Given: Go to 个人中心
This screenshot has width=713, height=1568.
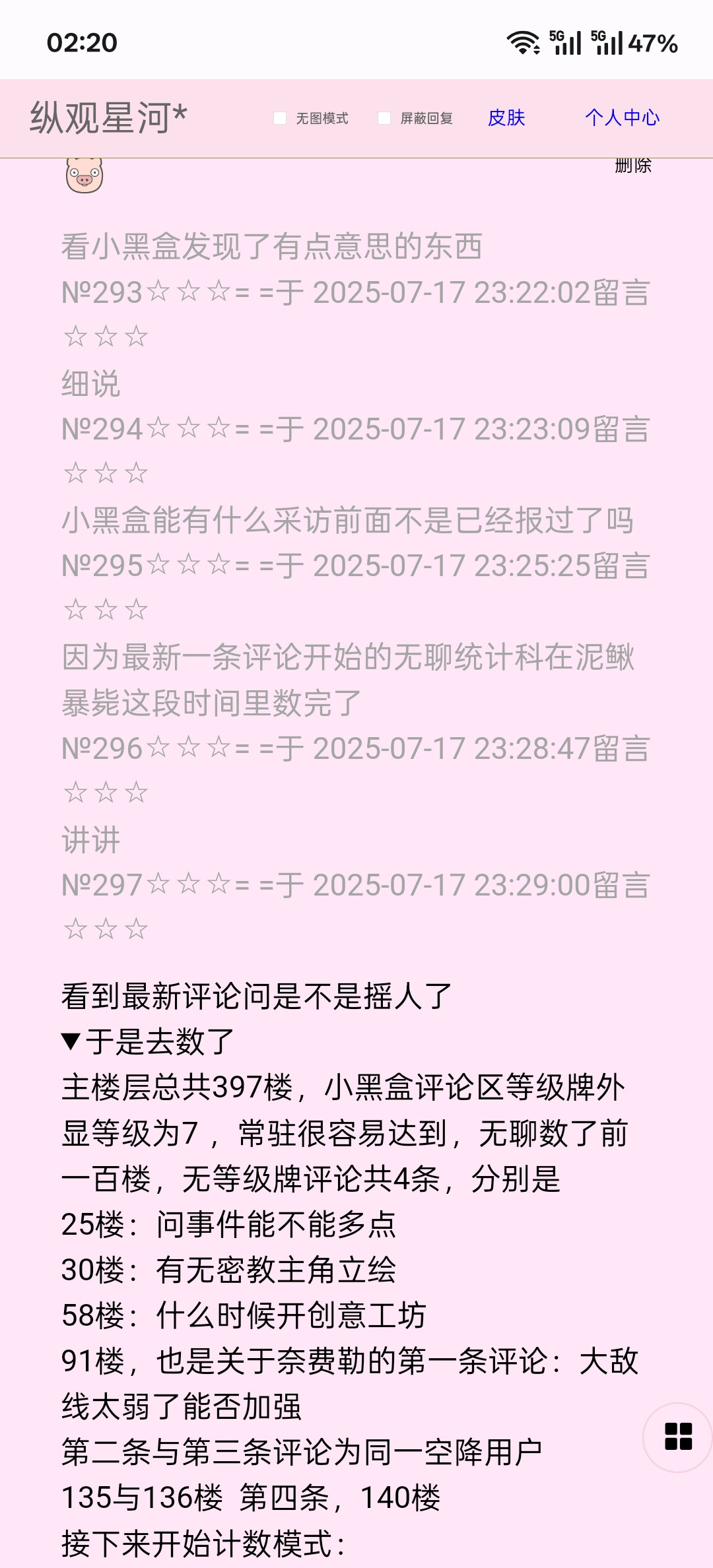Looking at the screenshot, I should click(622, 117).
